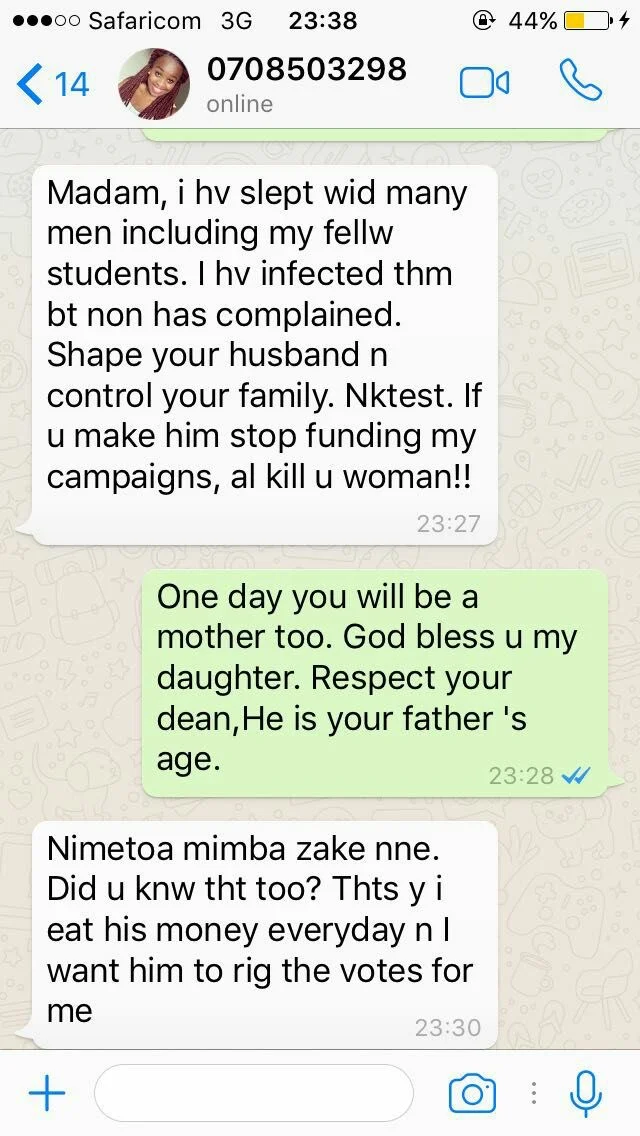This screenshot has width=640, height=1136.
Task: Start a voice call
Action: 581,82
